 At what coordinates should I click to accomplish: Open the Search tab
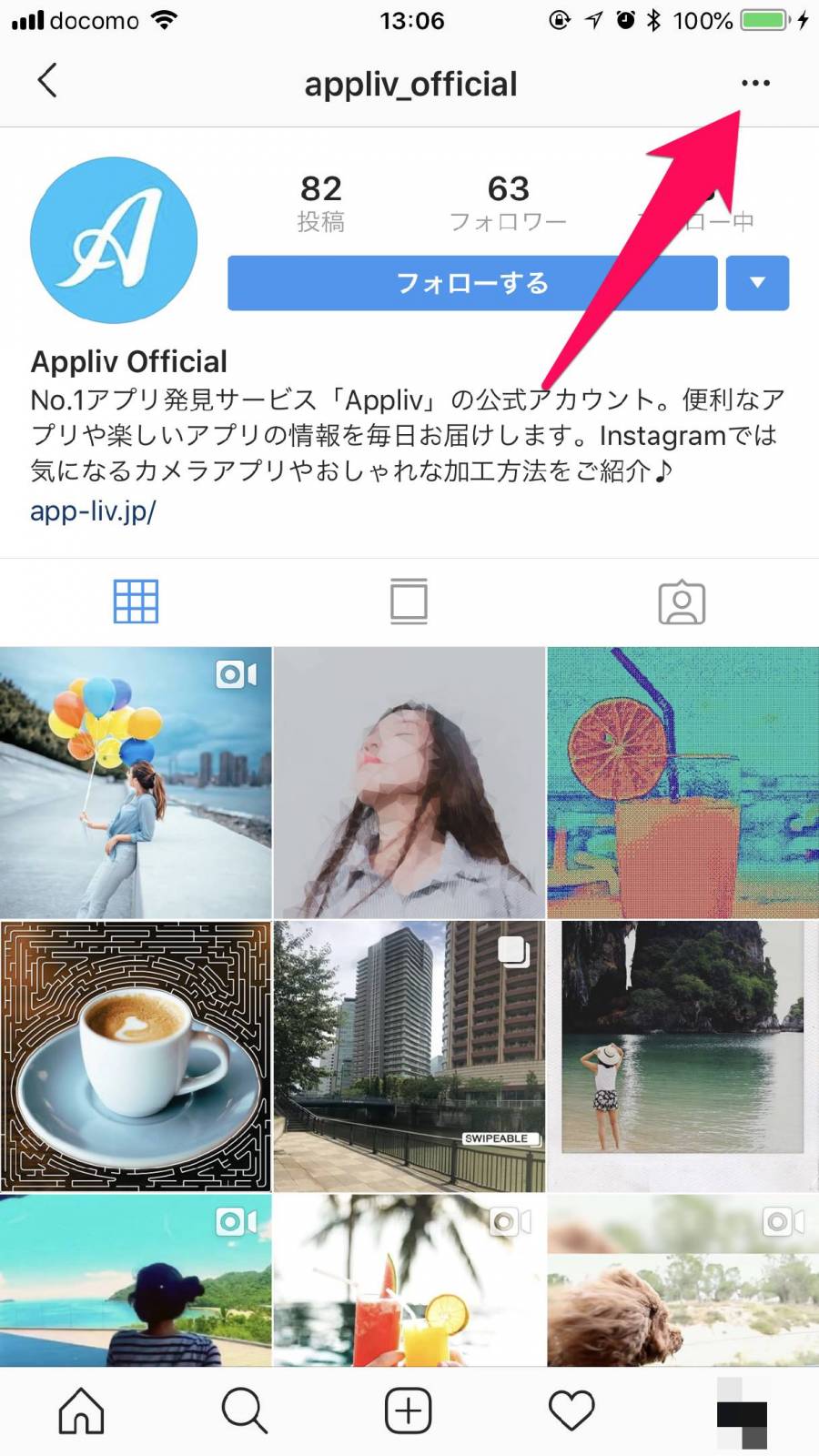click(x=245, y=1410)
